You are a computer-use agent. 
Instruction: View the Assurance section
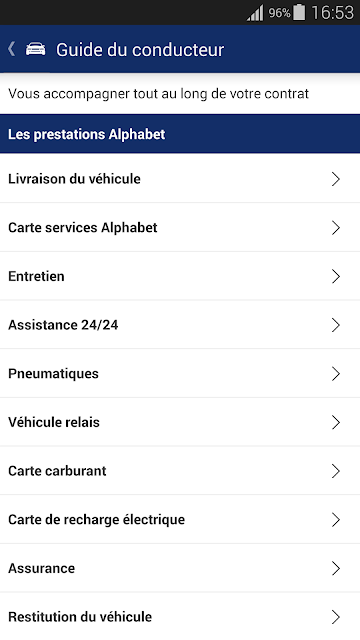(180, 568)
